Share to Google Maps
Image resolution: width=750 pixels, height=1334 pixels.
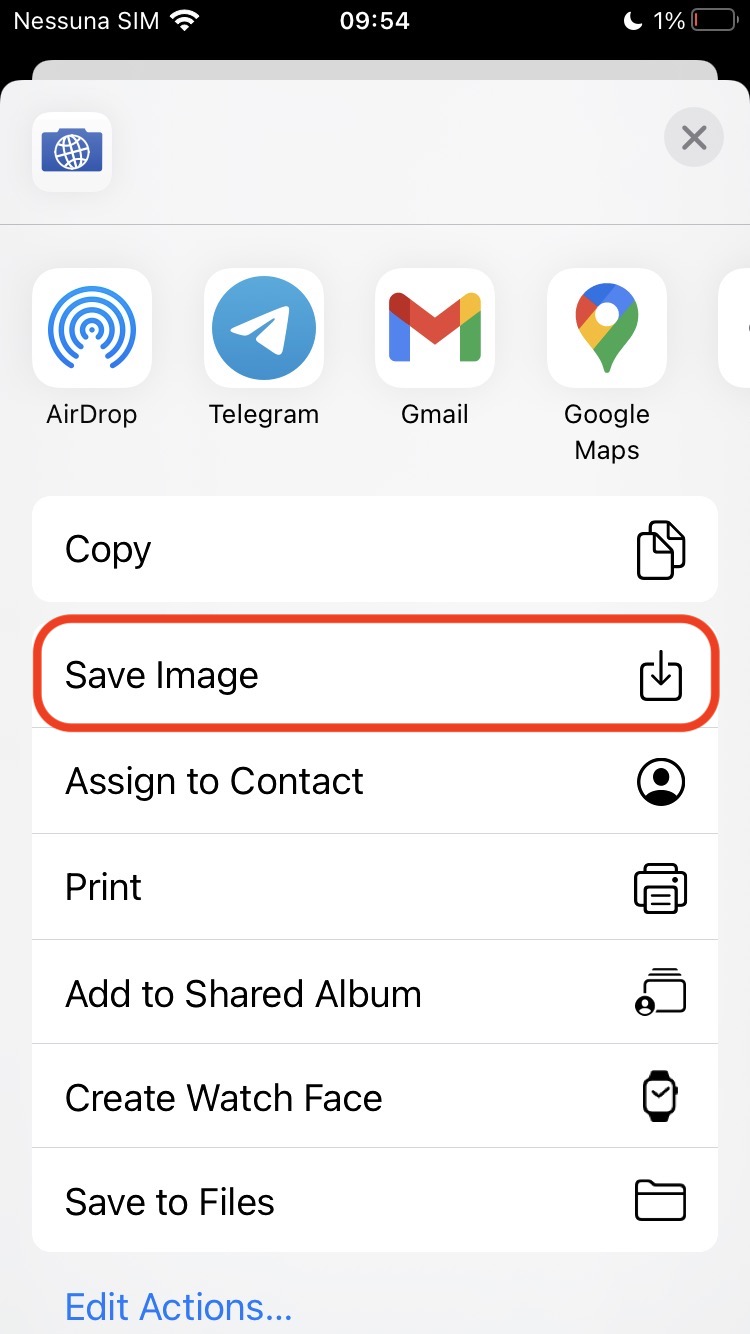point(607,328)
